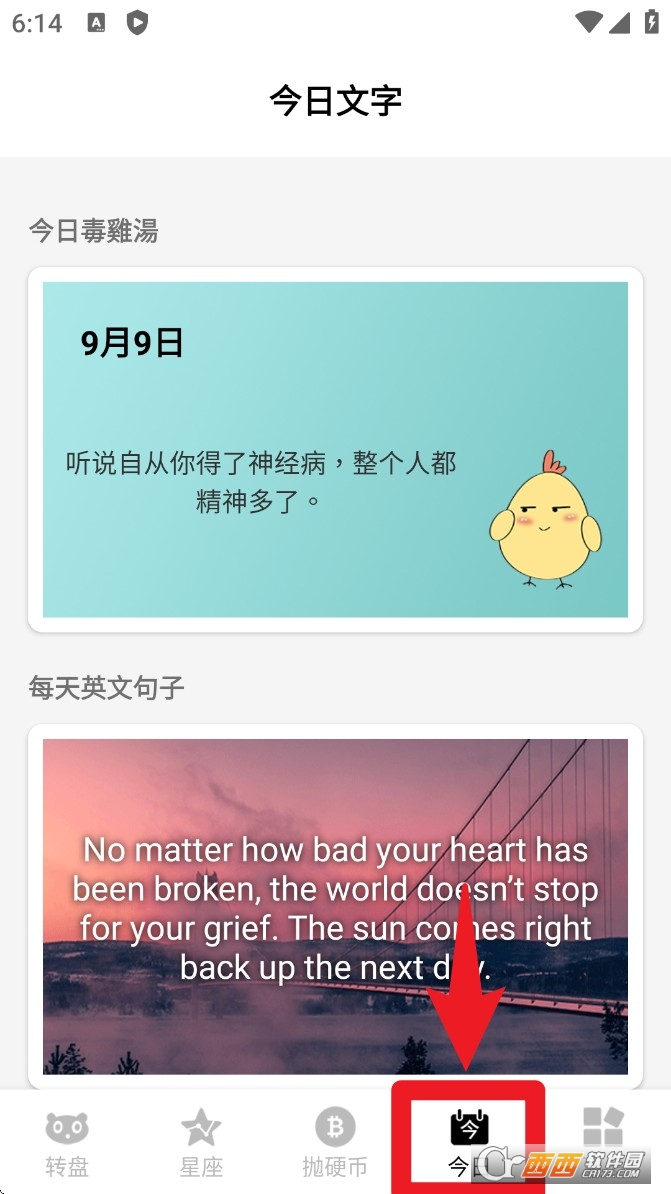Image resolution: width=671 pixels, height=1194 pixels.
Task: Open the 星座 tab
Action: (x=201, y=1141)
